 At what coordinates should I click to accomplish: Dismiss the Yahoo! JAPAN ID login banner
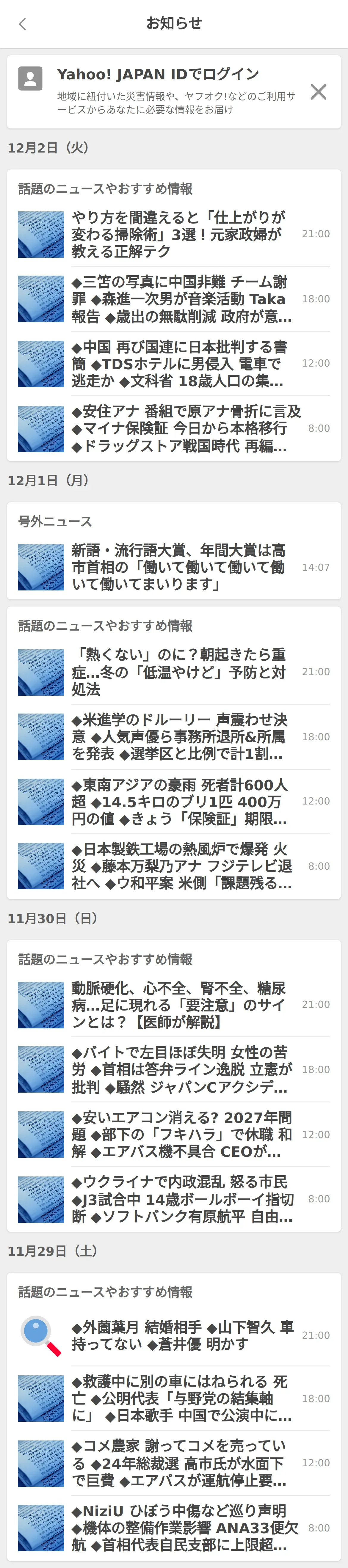click(x=318, y=92)
